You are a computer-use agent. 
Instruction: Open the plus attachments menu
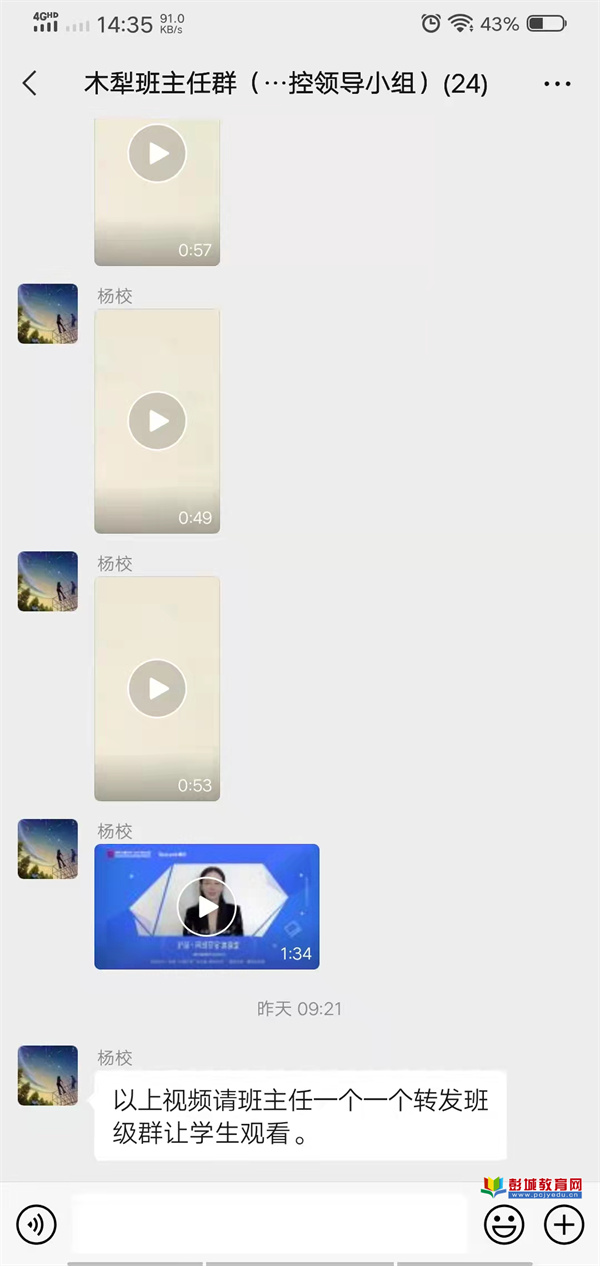(563, 1224)
